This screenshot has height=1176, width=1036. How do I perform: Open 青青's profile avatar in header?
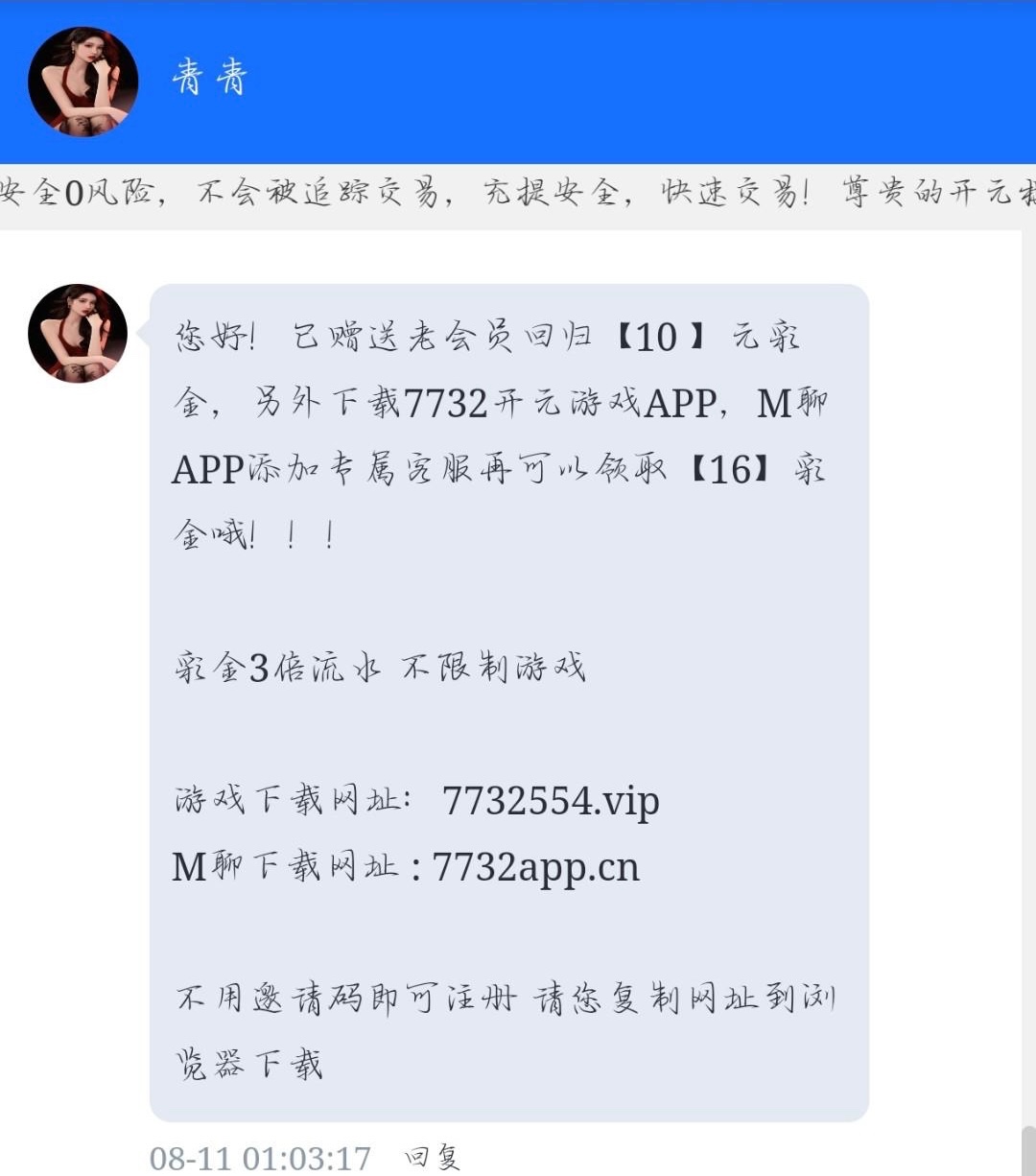pyautogui.click(x=83, y=82)
